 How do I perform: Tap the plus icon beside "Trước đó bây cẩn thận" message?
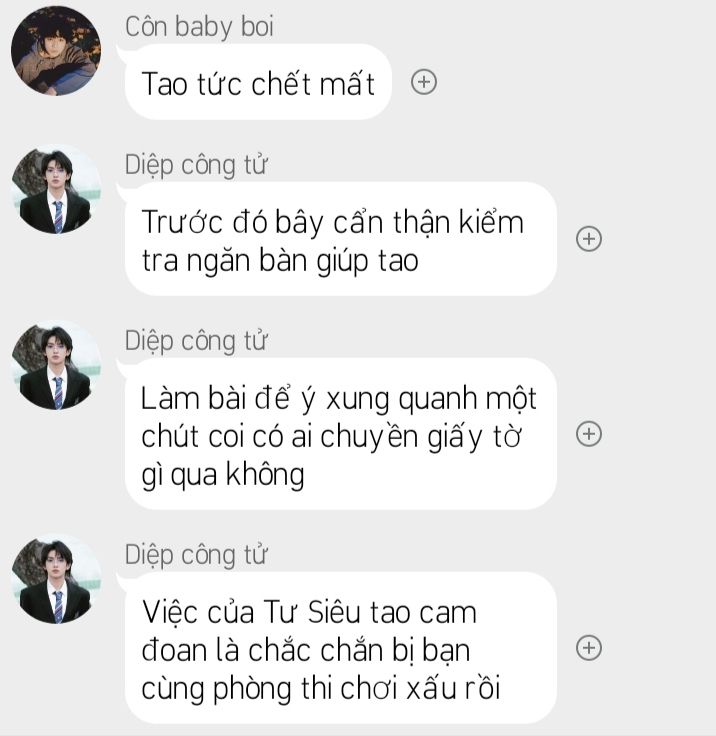(590, 239)
